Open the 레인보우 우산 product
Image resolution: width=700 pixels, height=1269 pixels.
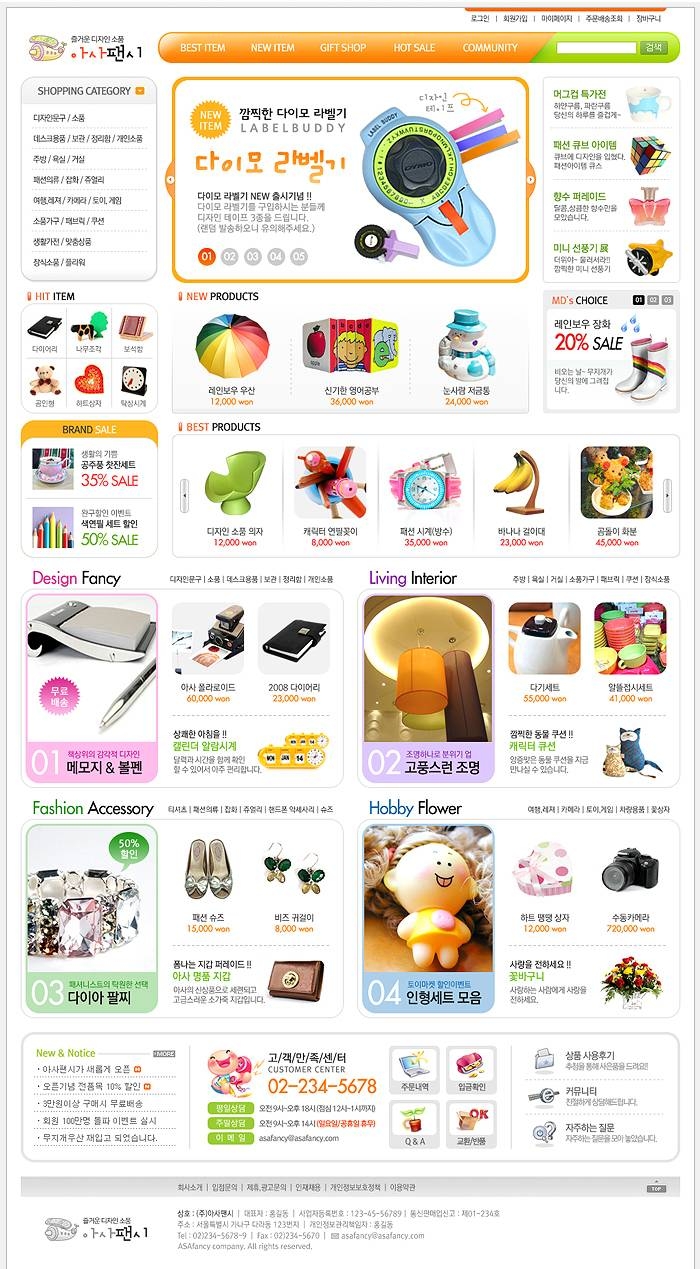point(231,354)
